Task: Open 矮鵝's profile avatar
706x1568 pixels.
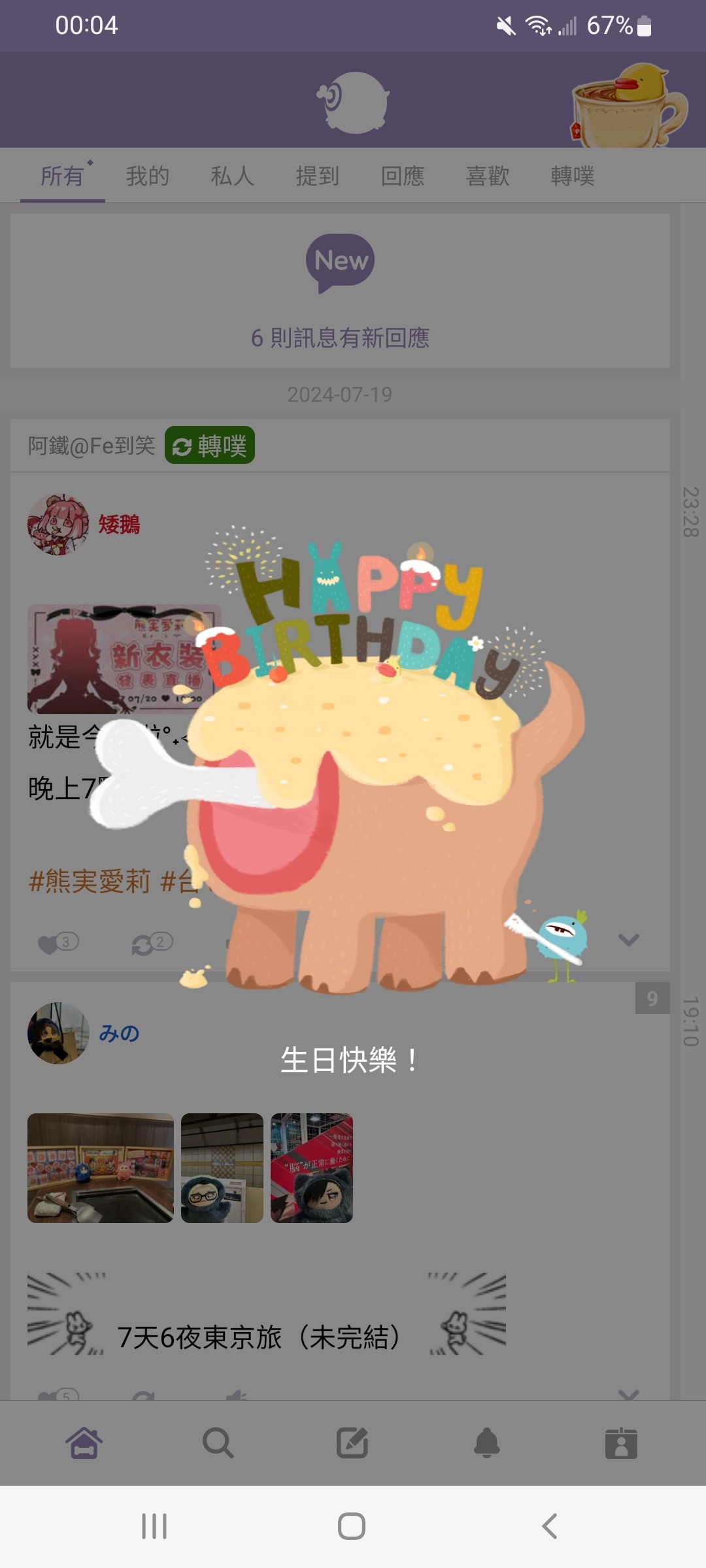Action: pos(58,525)
